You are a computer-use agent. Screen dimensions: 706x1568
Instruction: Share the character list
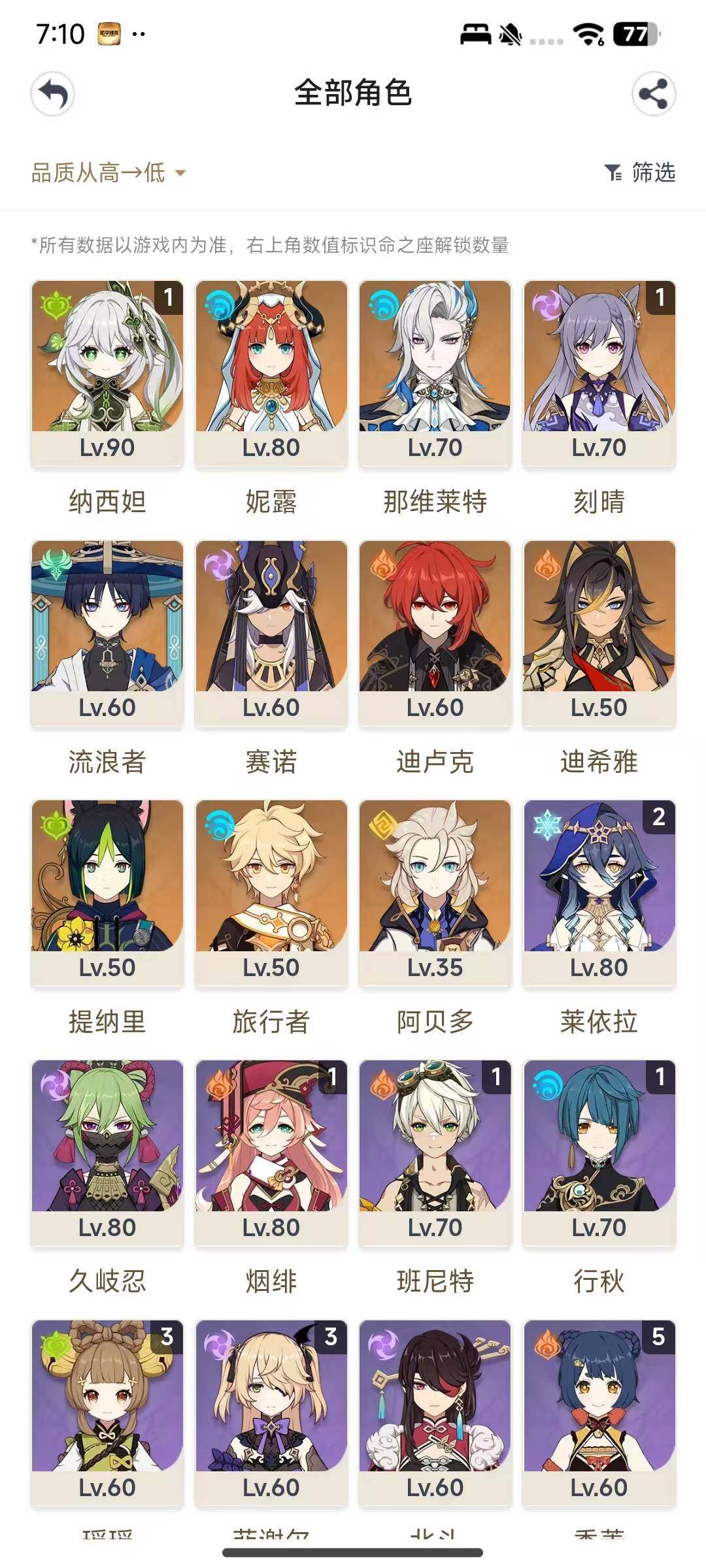[653, 94]
